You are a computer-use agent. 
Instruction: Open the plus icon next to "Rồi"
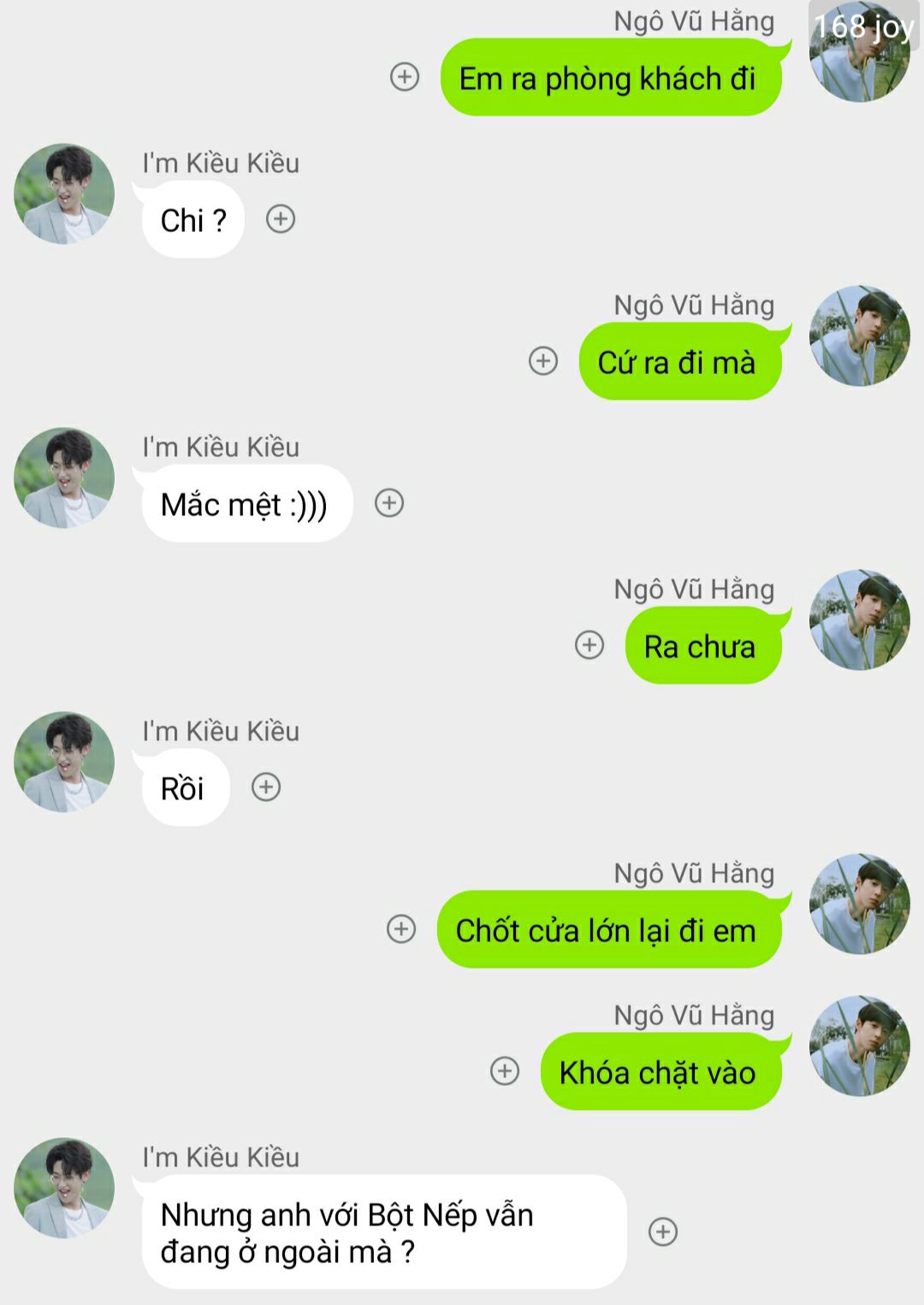click(x=266, y=787)
